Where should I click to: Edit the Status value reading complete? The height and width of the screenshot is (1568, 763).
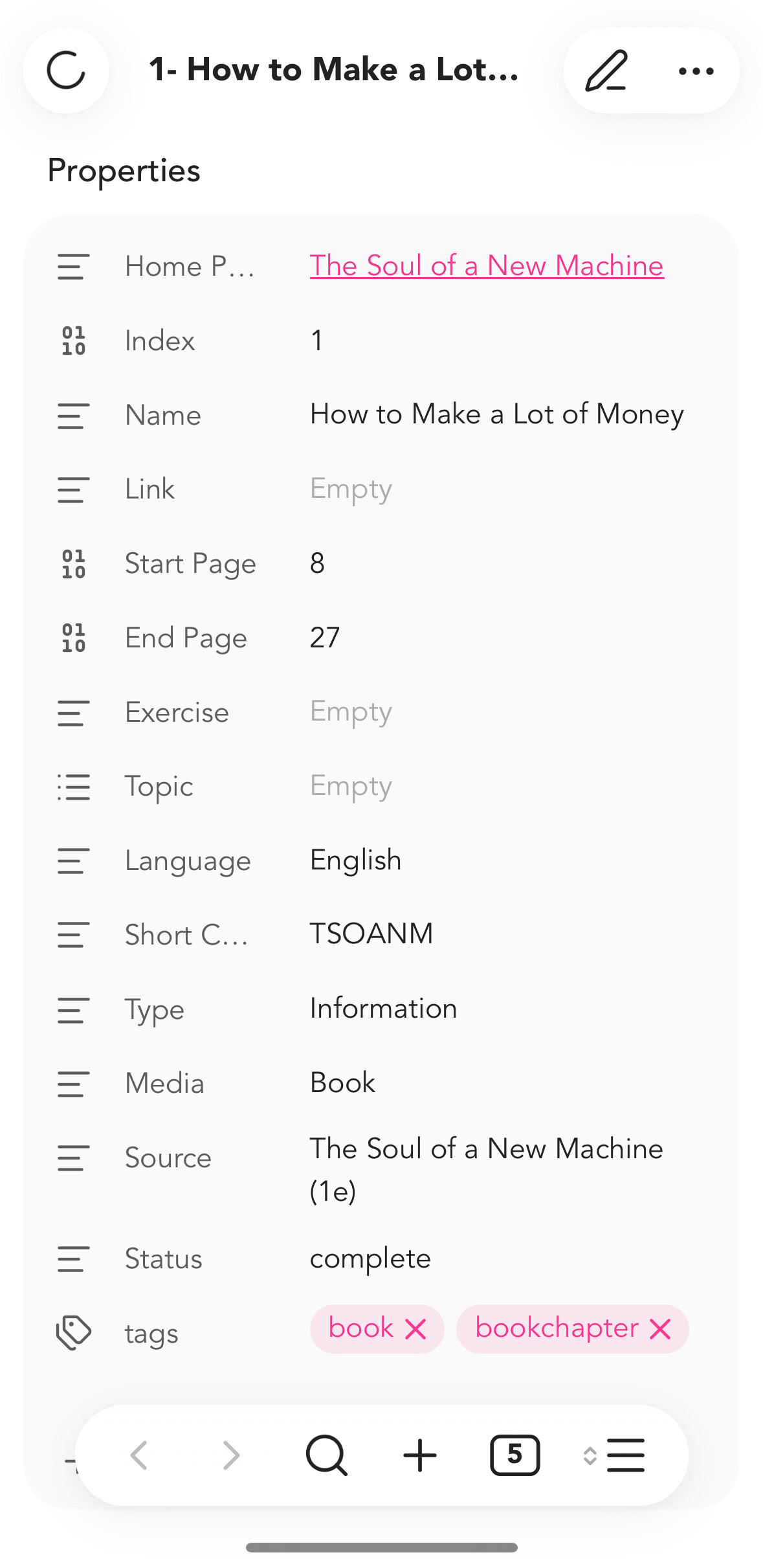tap(370, 1259)
